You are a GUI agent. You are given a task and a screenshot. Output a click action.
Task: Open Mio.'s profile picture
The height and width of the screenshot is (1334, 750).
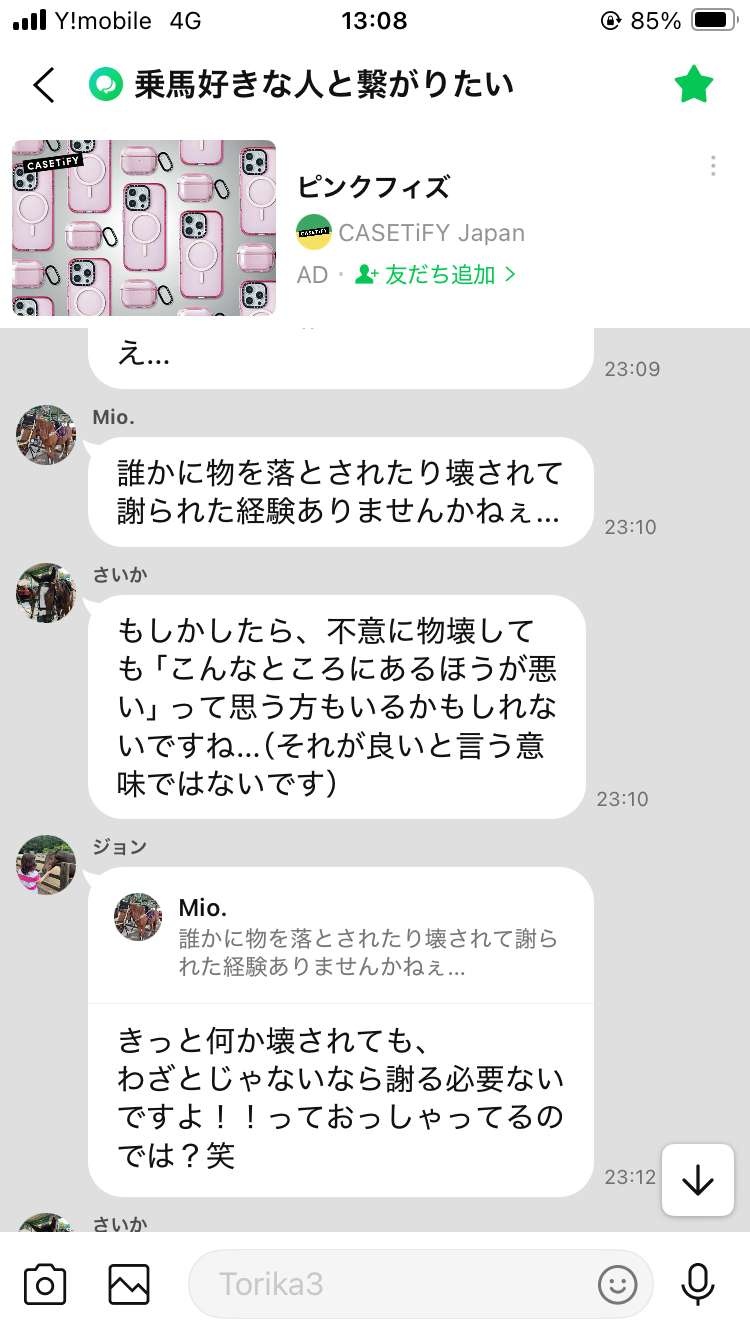pos(46,435)
